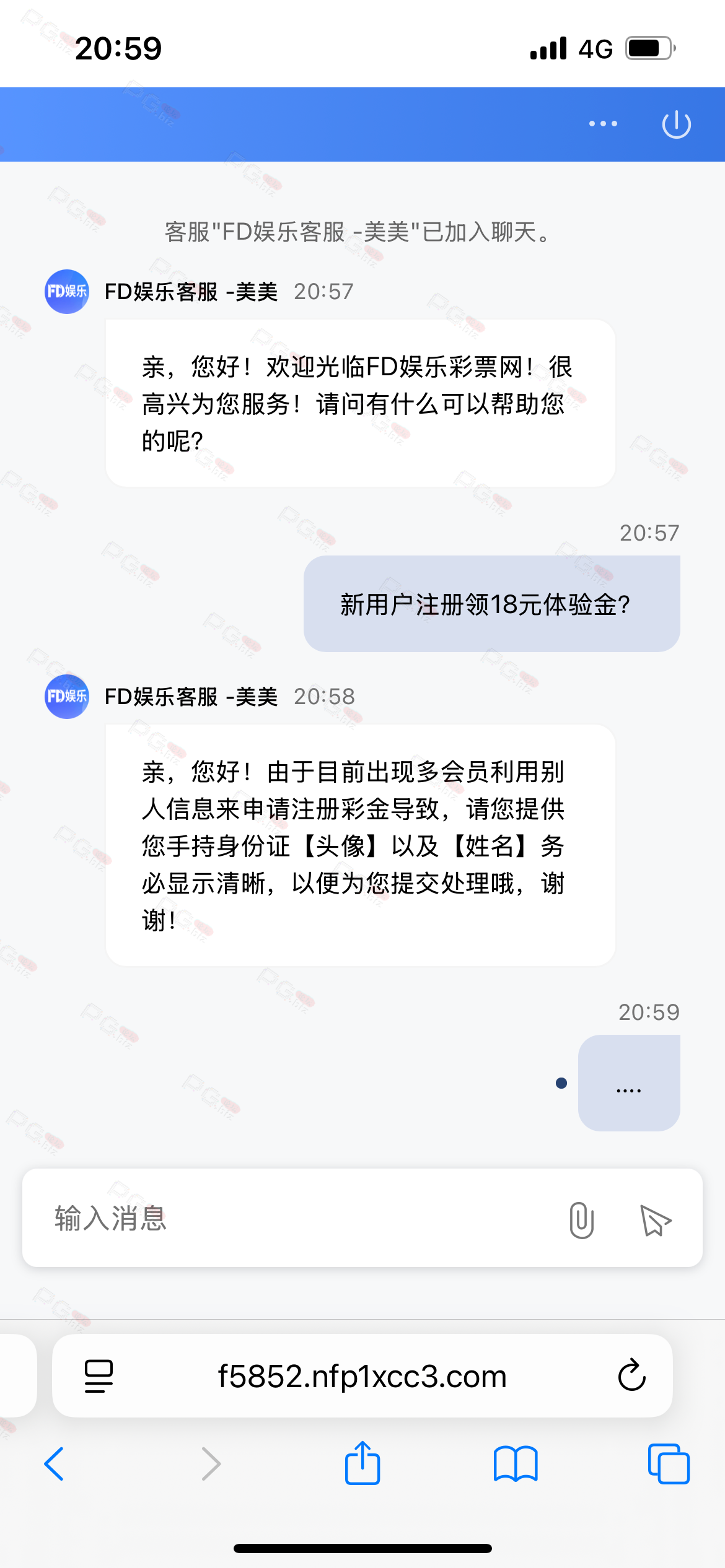The image size is (725, 1568).
Task: Send the message with the arrow icon
Action: pos(655,1220)
